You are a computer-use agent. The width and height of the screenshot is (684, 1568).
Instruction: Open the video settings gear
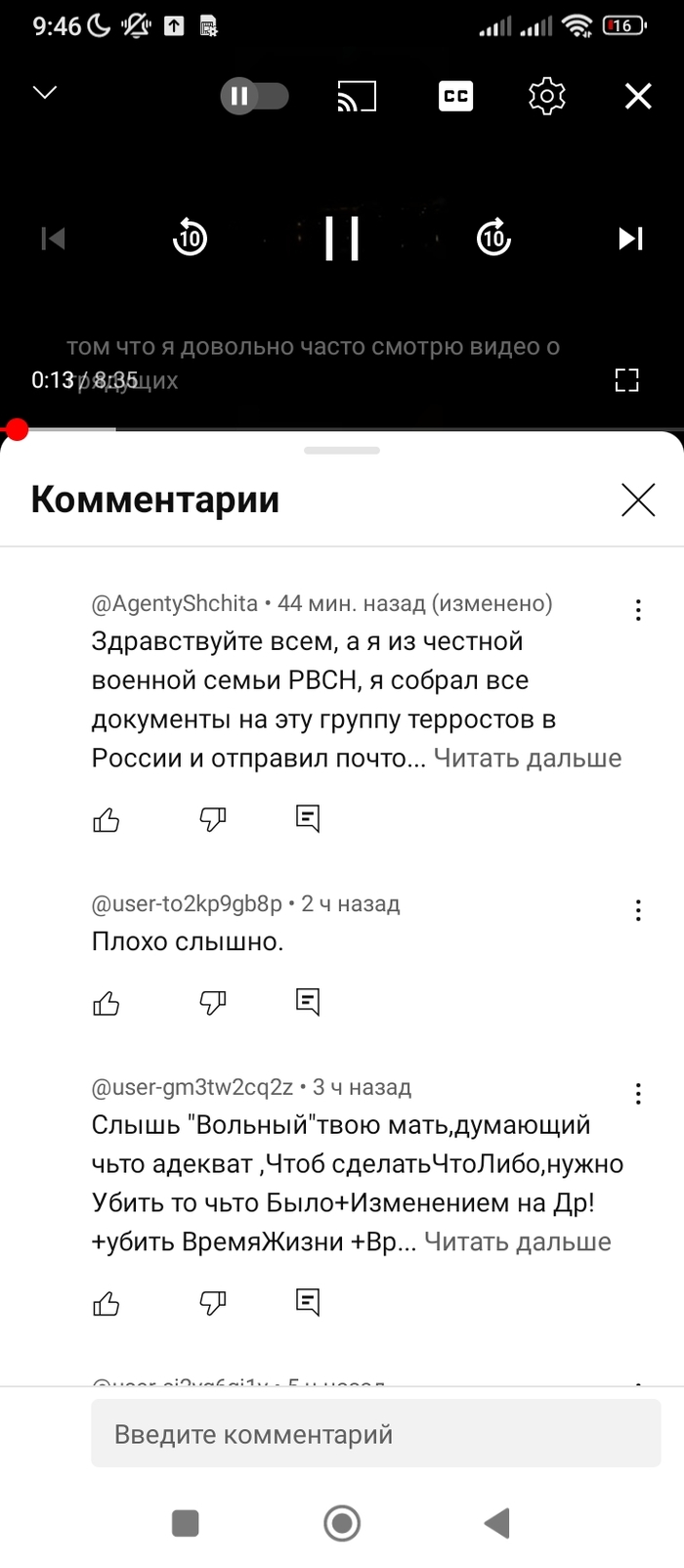pyautogui.click(x=546, y=96)
